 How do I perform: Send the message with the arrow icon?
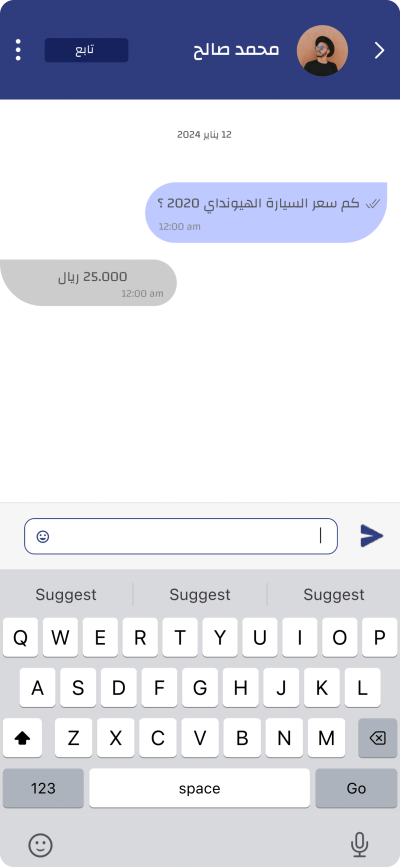point(371,536)
